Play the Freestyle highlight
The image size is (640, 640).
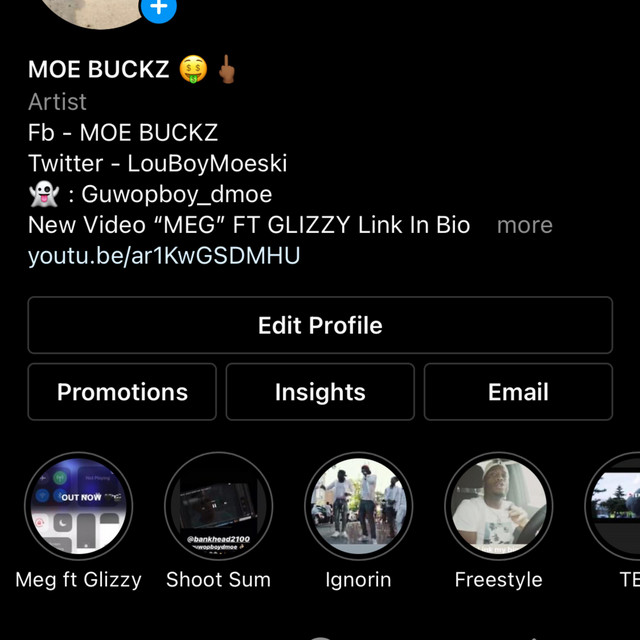pyautogui.click(x=498, y=506)
